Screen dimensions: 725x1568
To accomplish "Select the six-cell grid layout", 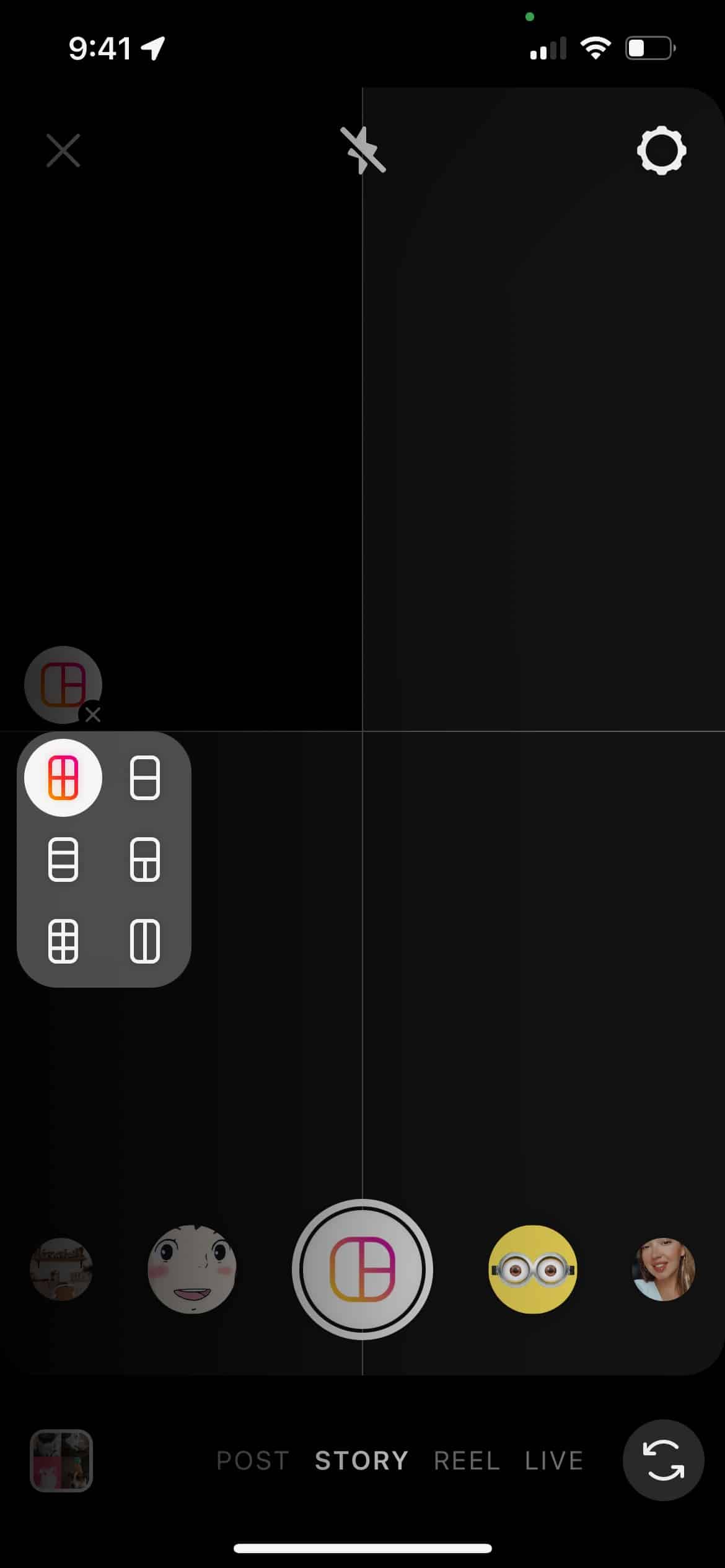I will pyautogui.click(x=63, y=941).
